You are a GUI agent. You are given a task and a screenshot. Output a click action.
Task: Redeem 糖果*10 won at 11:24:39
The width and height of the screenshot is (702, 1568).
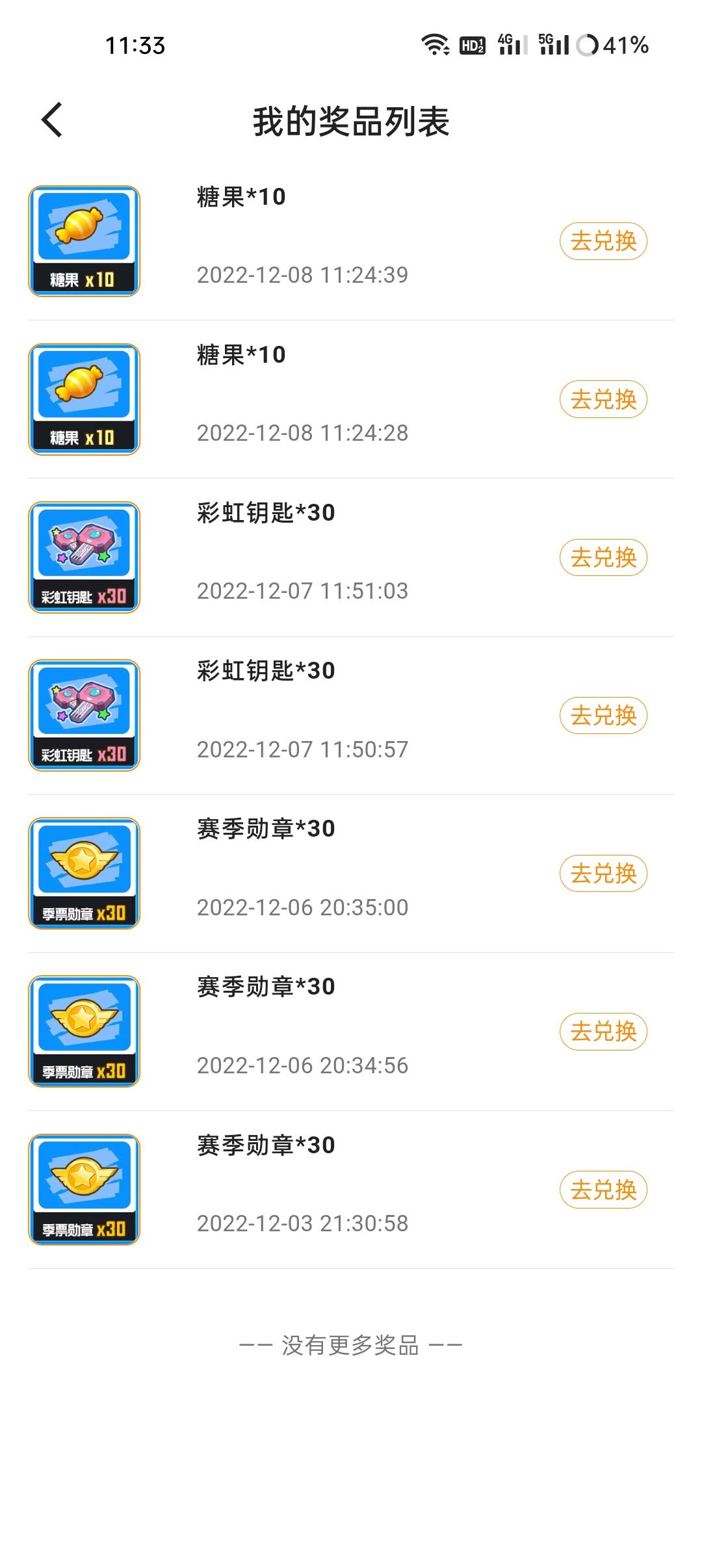click(x=603, y=241)
